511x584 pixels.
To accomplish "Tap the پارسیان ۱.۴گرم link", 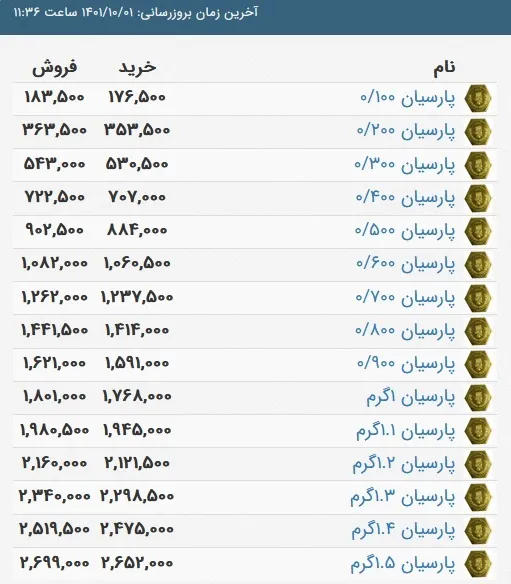I will (x=403, y=530).
